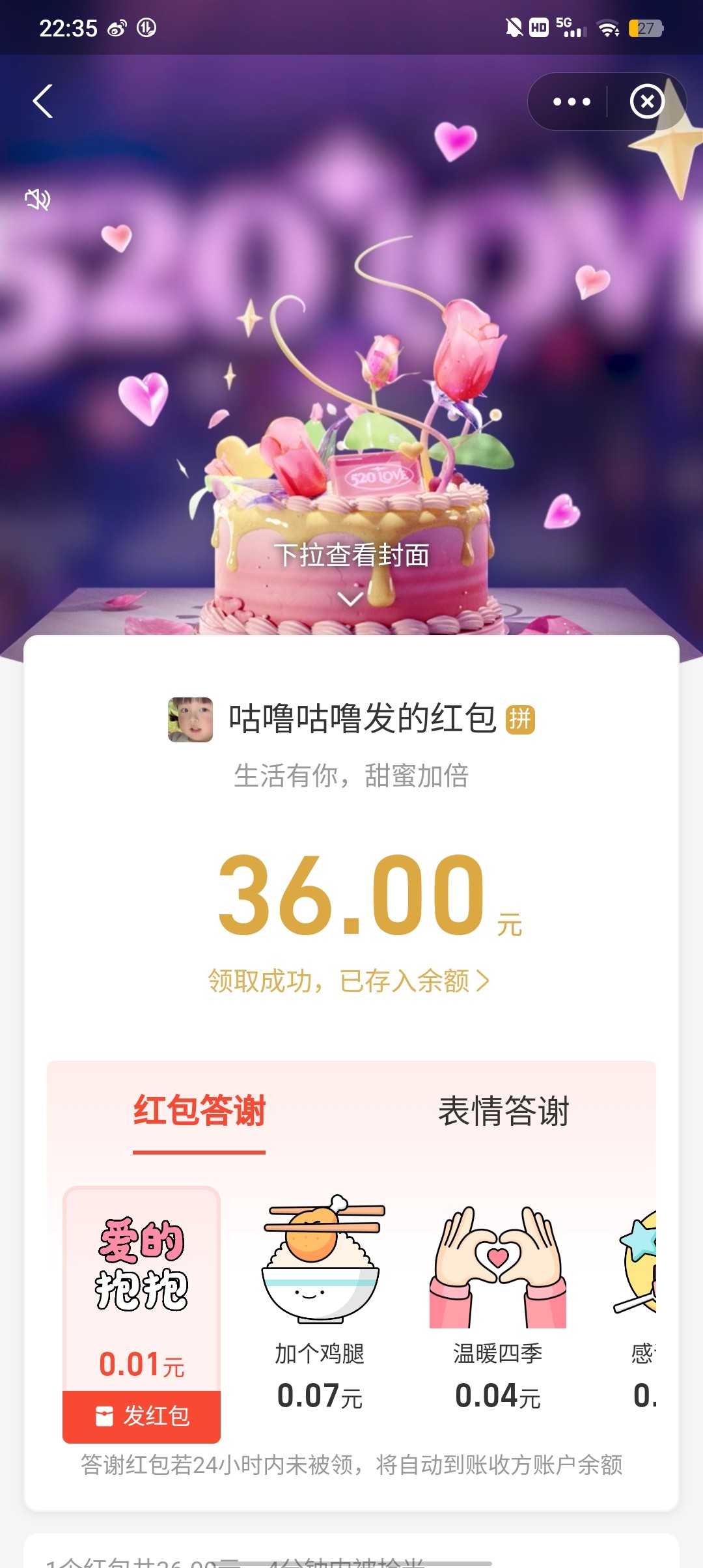Switch to the 表情答谢 tab
703x1568 pixels.
tap(503, 1111)
